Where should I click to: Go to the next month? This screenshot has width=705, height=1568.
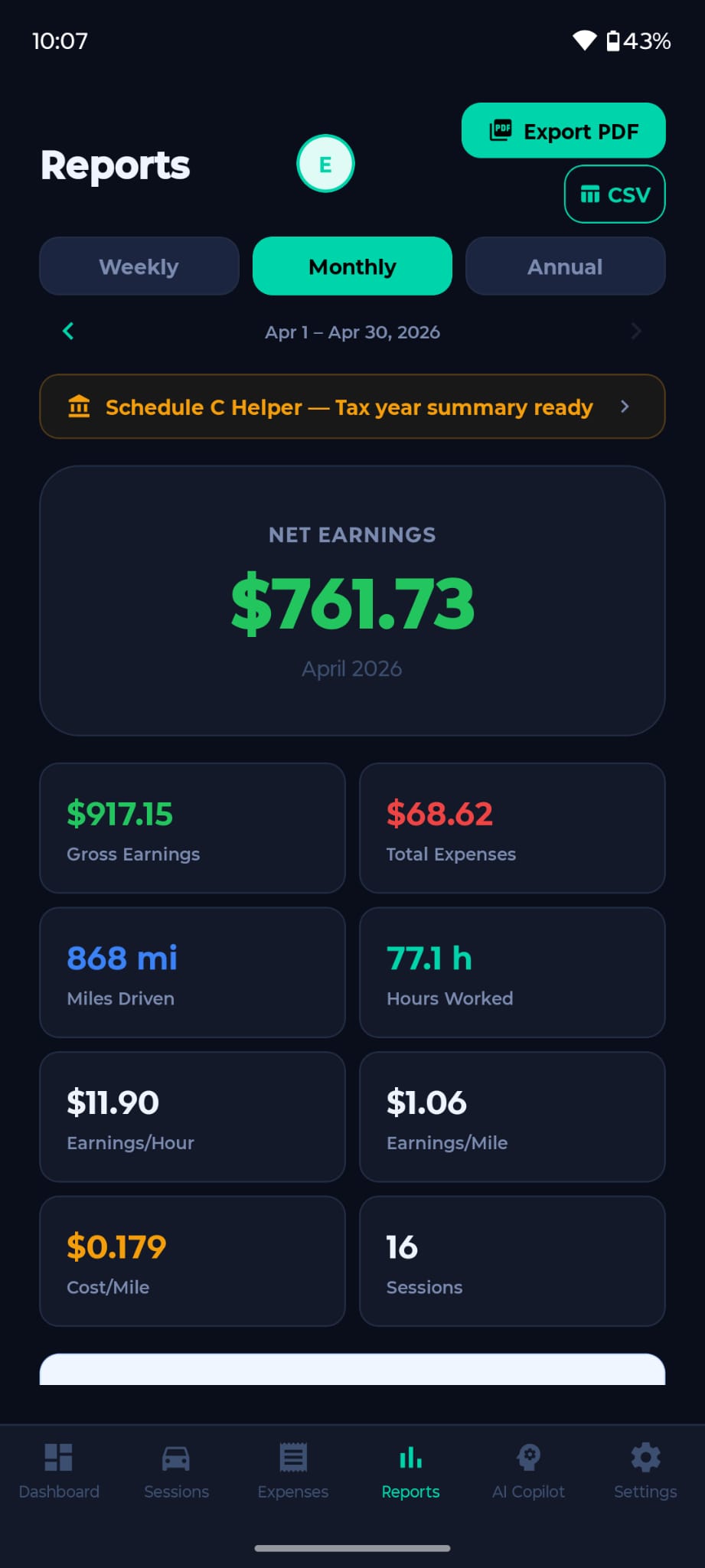[635, 332]
